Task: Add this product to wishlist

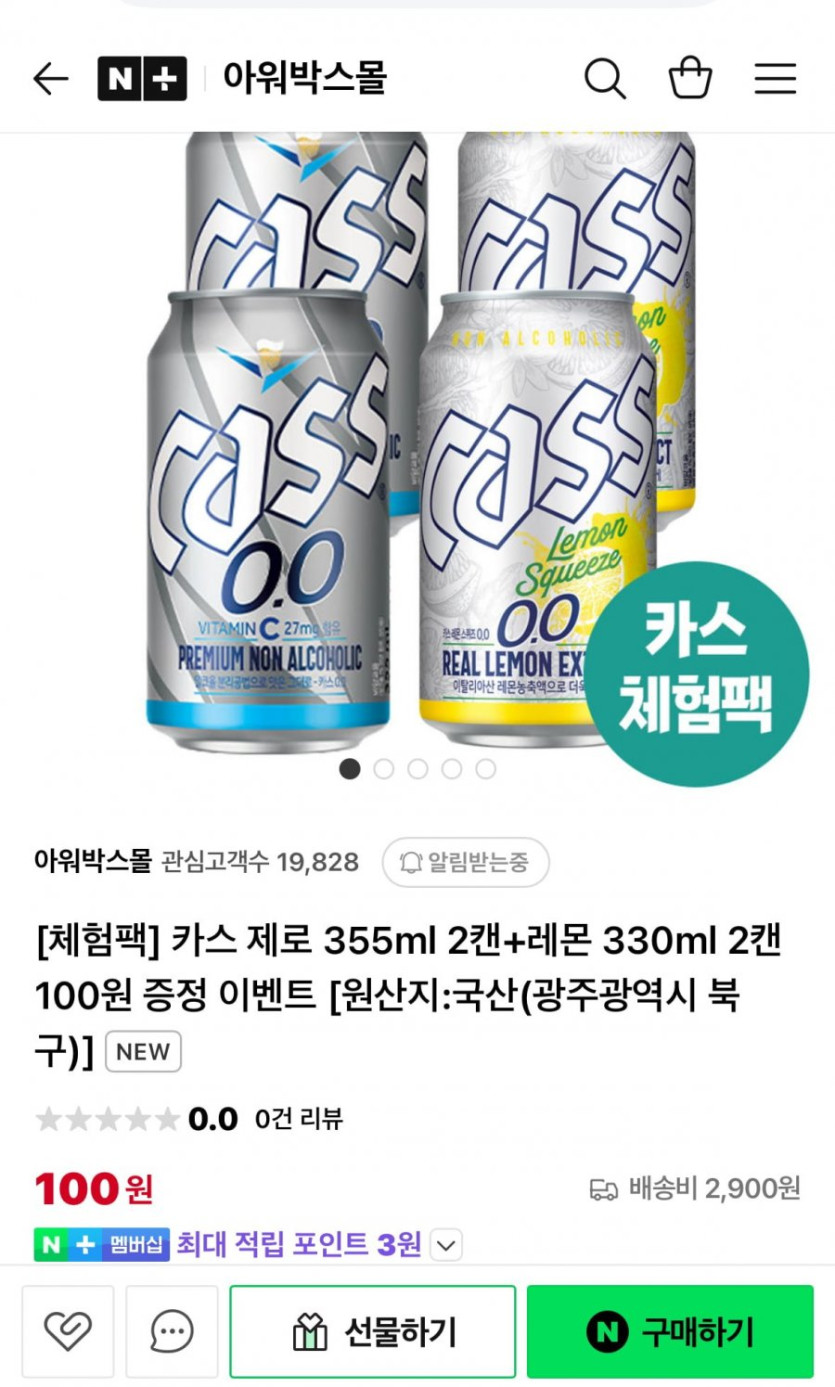Action: click(x=68, y=1331)
